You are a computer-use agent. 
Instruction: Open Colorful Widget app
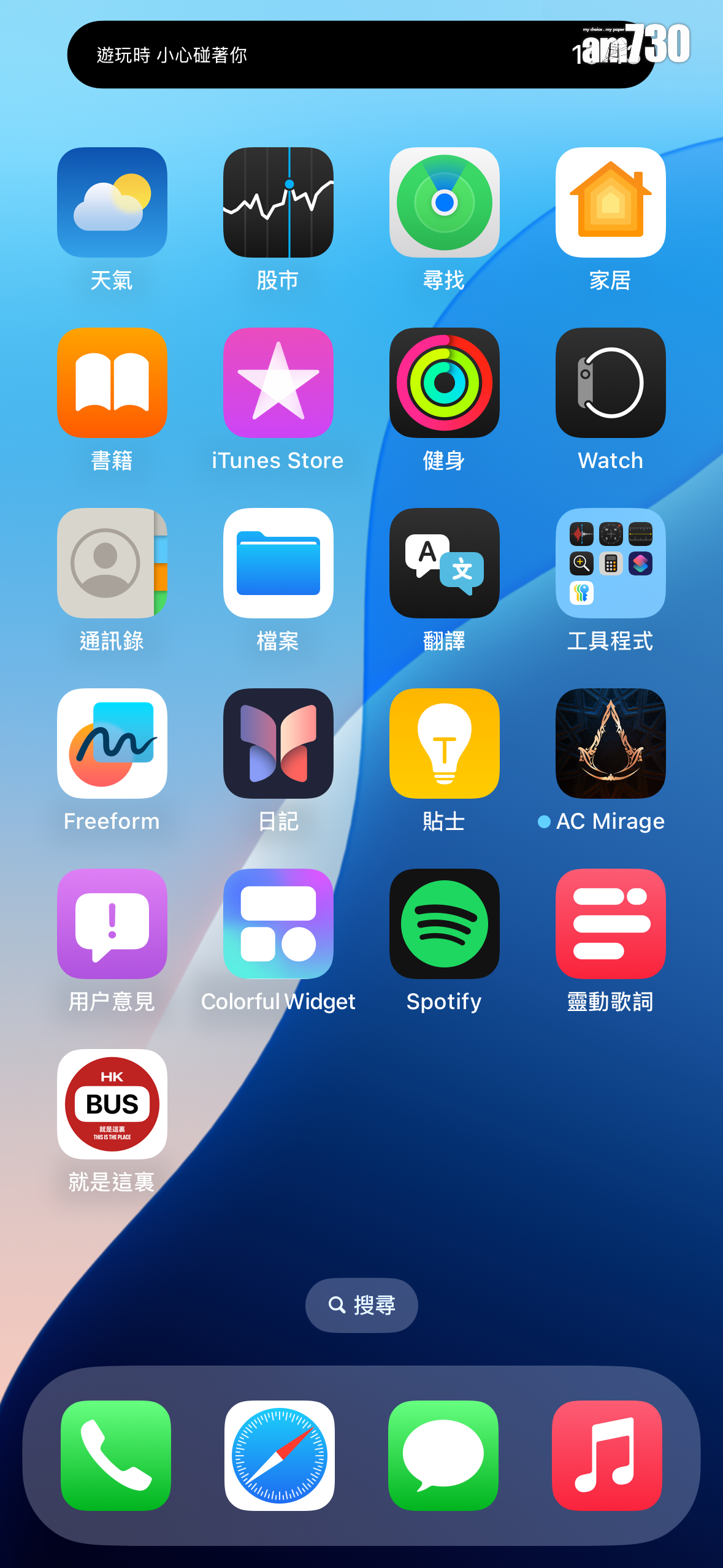(278, 924)
